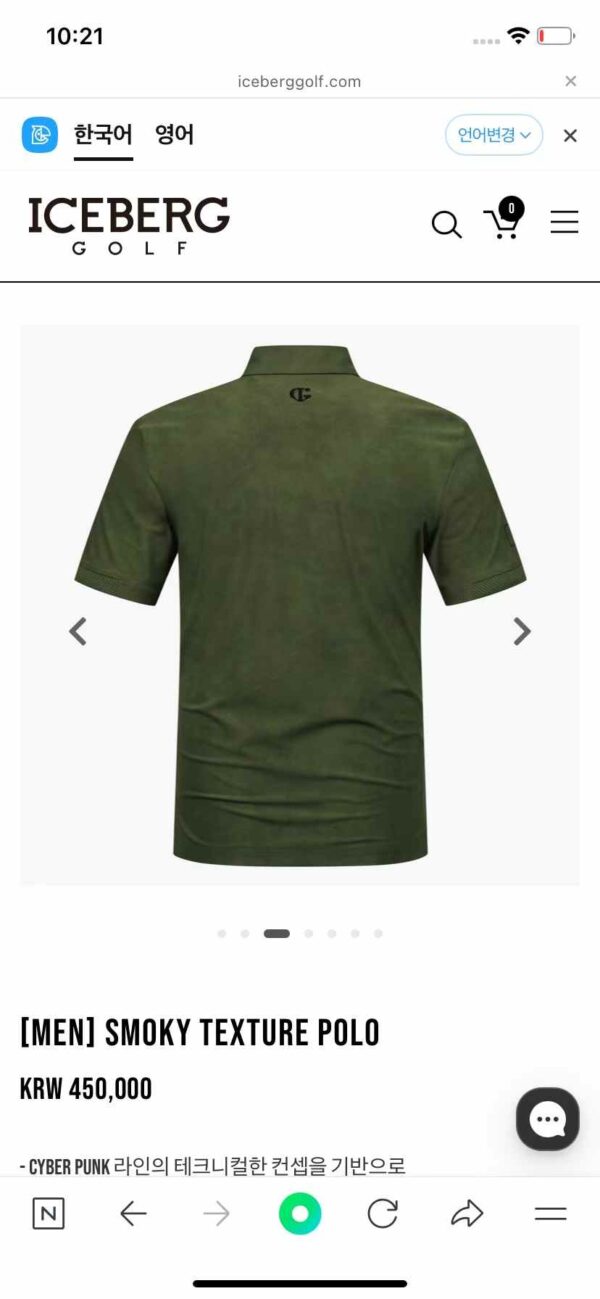Open the browser bottom menu

coord(550,1214)
